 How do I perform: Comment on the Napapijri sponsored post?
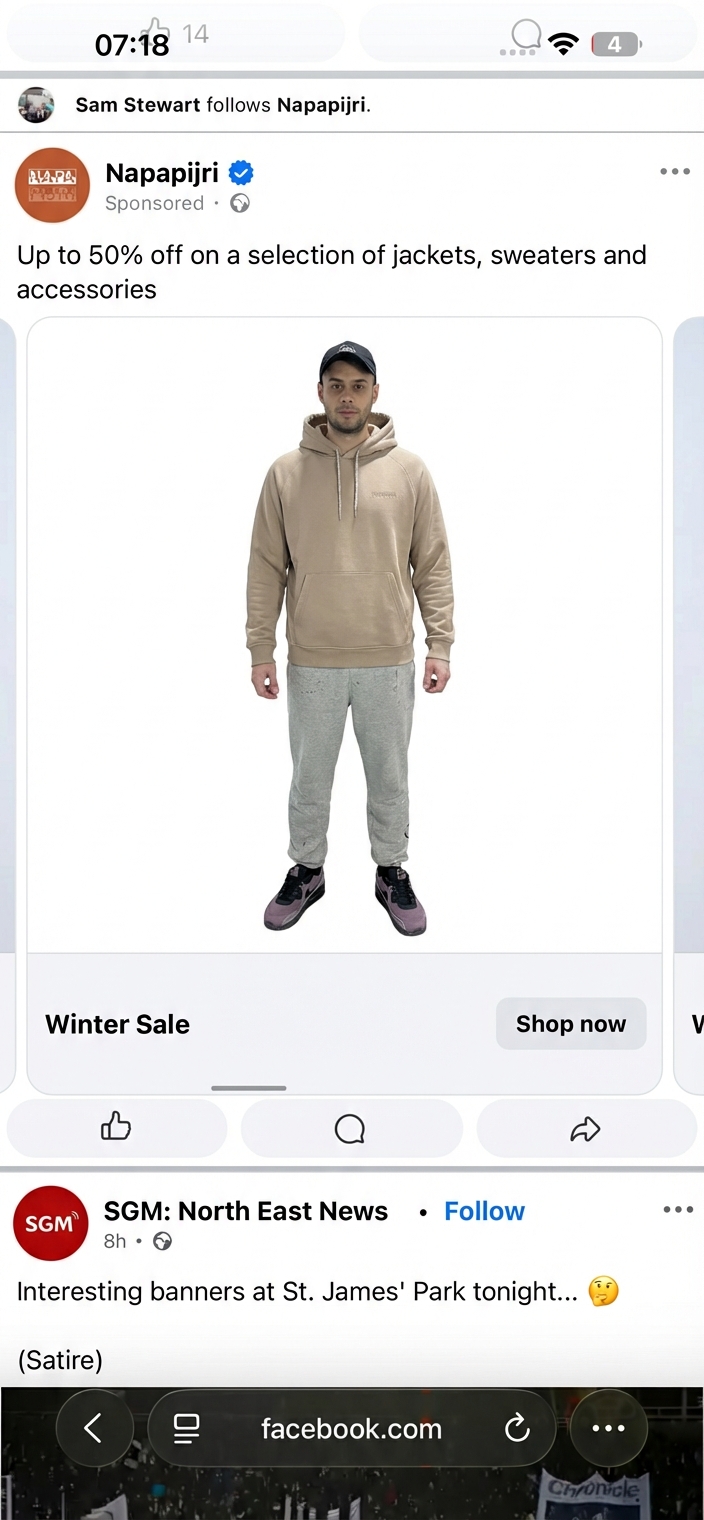click(x=350, y=1128)
